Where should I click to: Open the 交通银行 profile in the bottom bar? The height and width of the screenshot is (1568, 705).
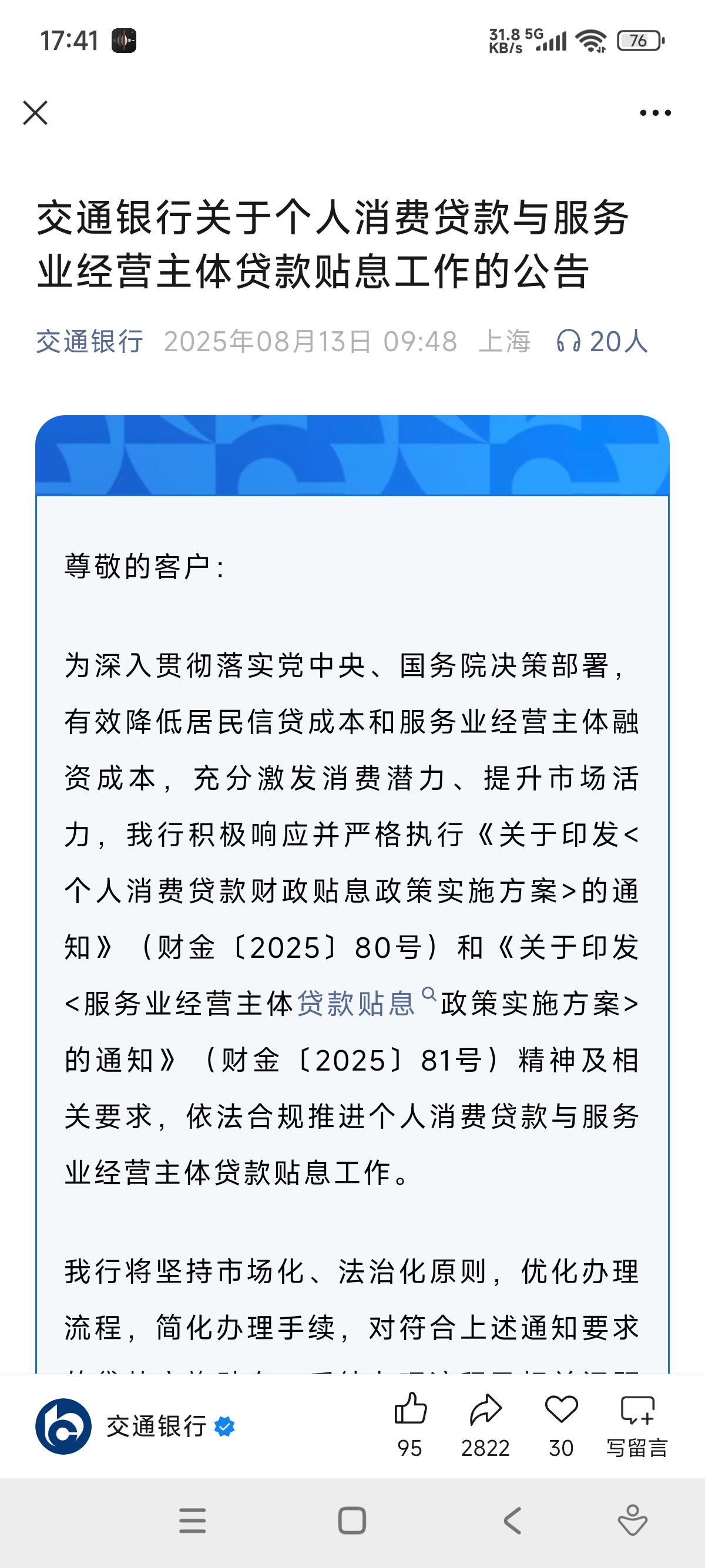(x=135, y=1426)
